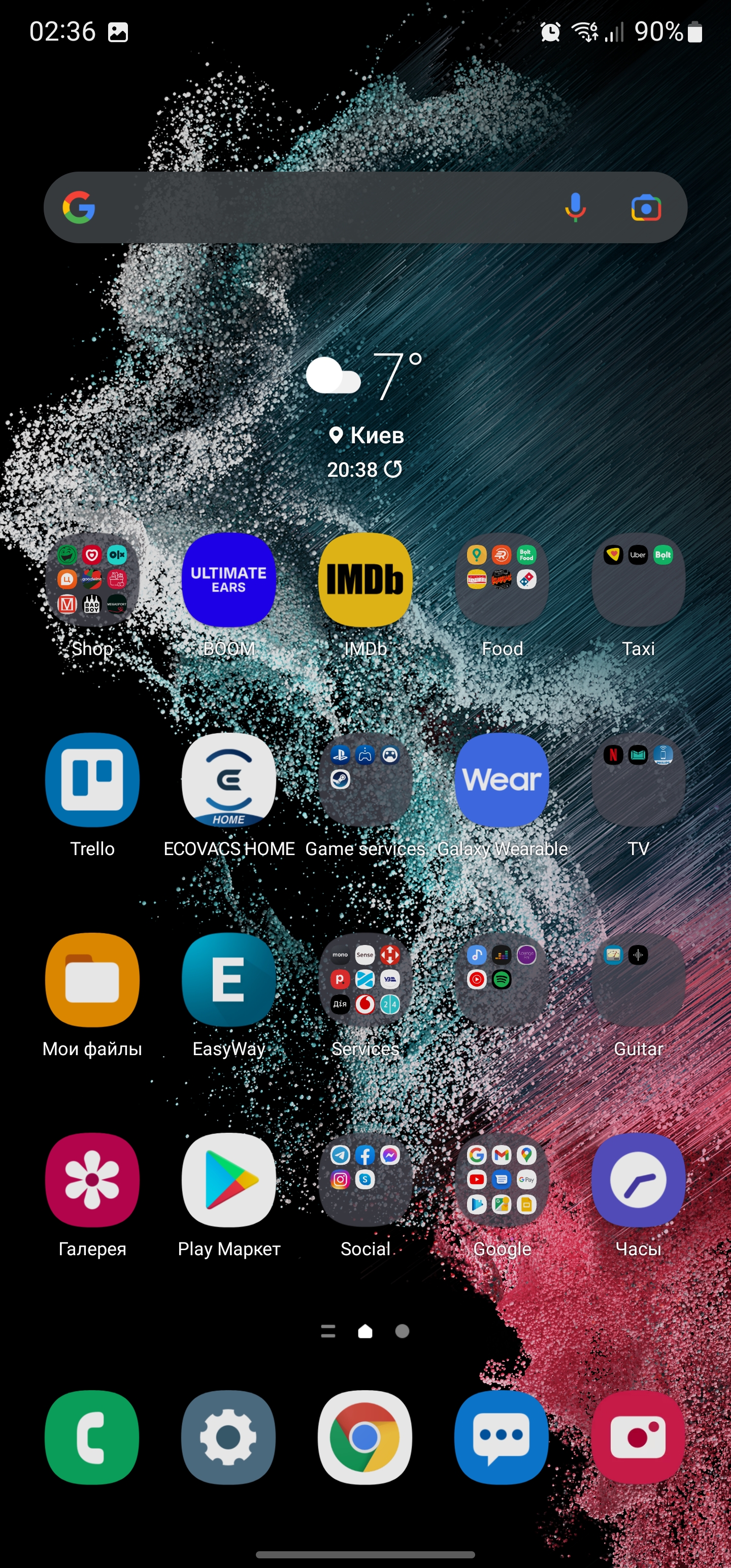Launch Trello
The image size is (731, 1568).
(92, 780)
